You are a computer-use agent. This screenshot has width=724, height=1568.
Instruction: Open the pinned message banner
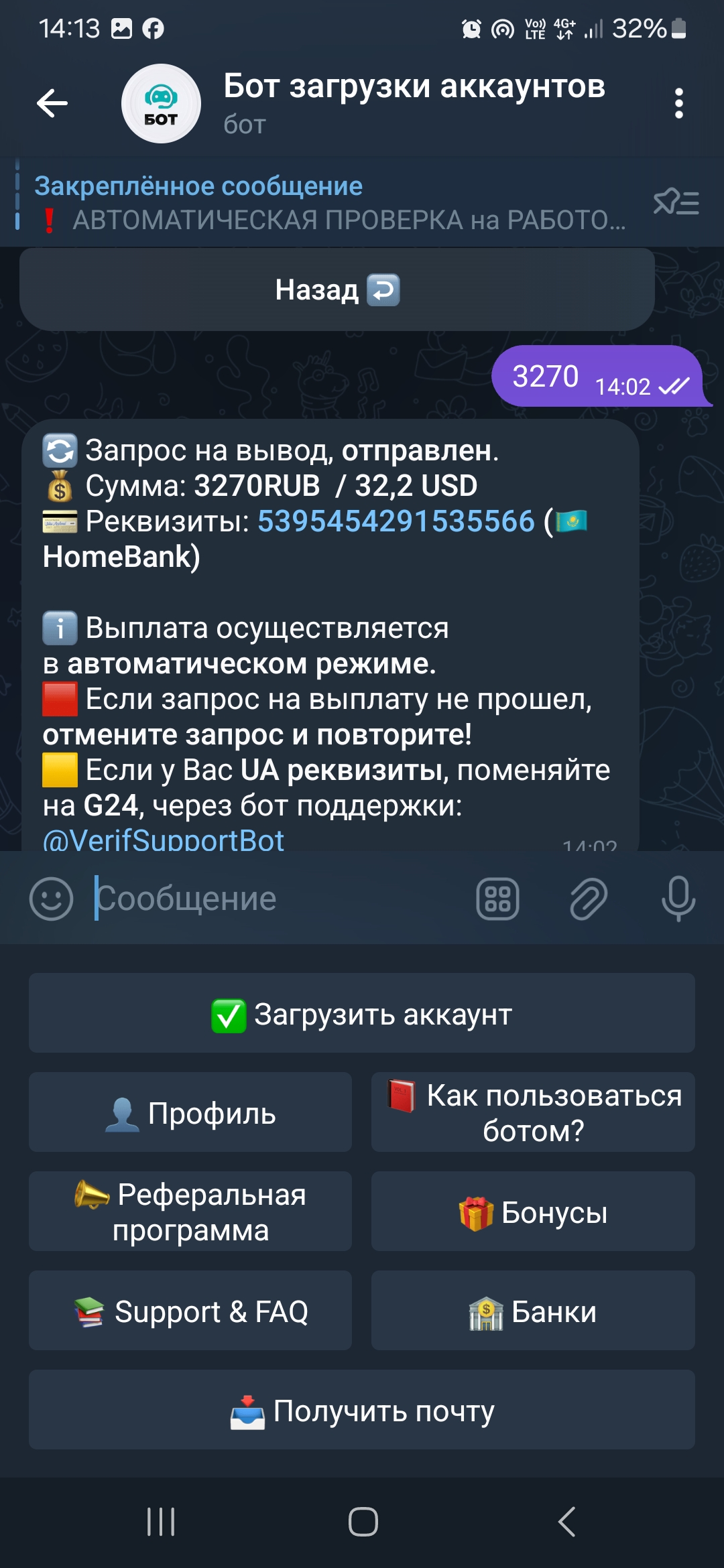point(328,203)
